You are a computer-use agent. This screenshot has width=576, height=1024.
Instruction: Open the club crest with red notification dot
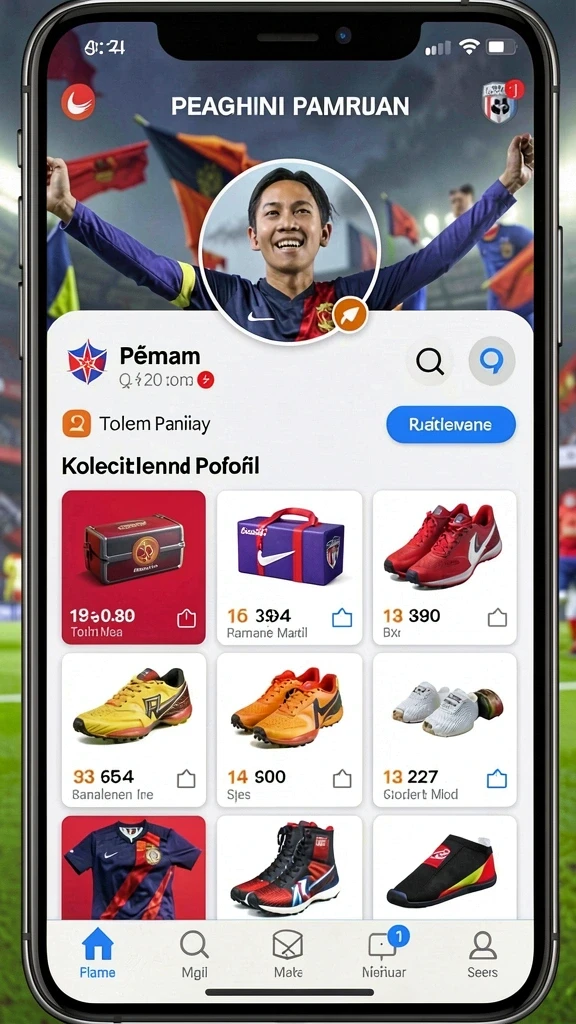(x=502, y=101)
